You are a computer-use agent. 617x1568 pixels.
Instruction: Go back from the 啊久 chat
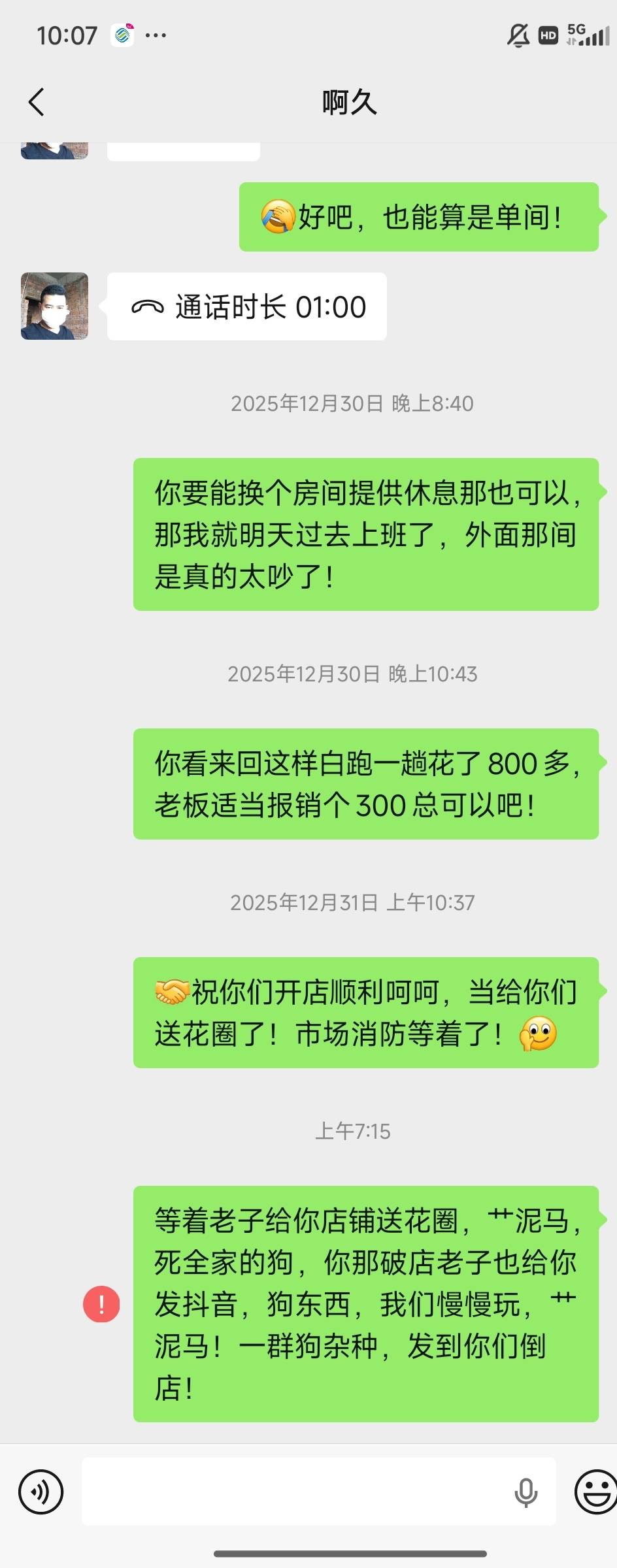(37, 103)
